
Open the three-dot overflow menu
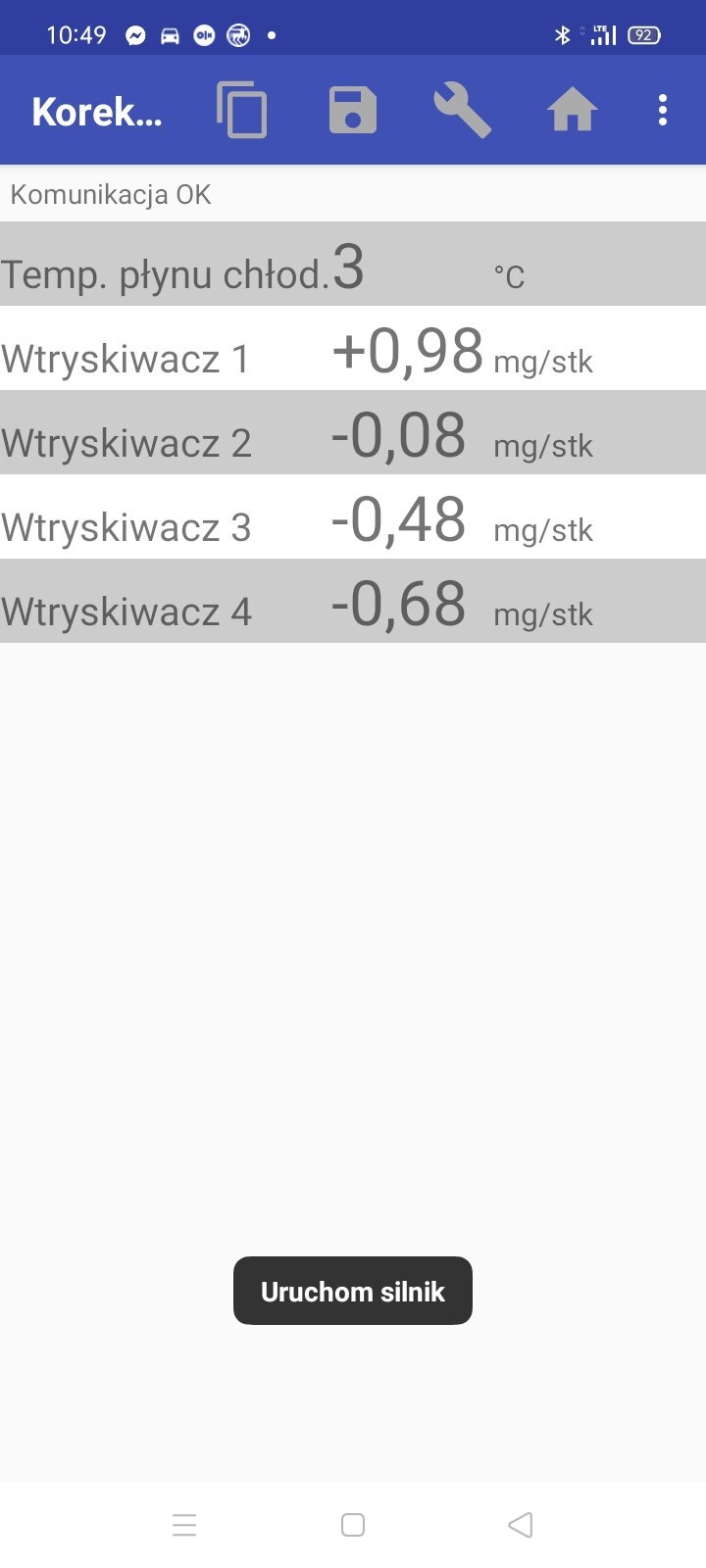pos(663,110)
